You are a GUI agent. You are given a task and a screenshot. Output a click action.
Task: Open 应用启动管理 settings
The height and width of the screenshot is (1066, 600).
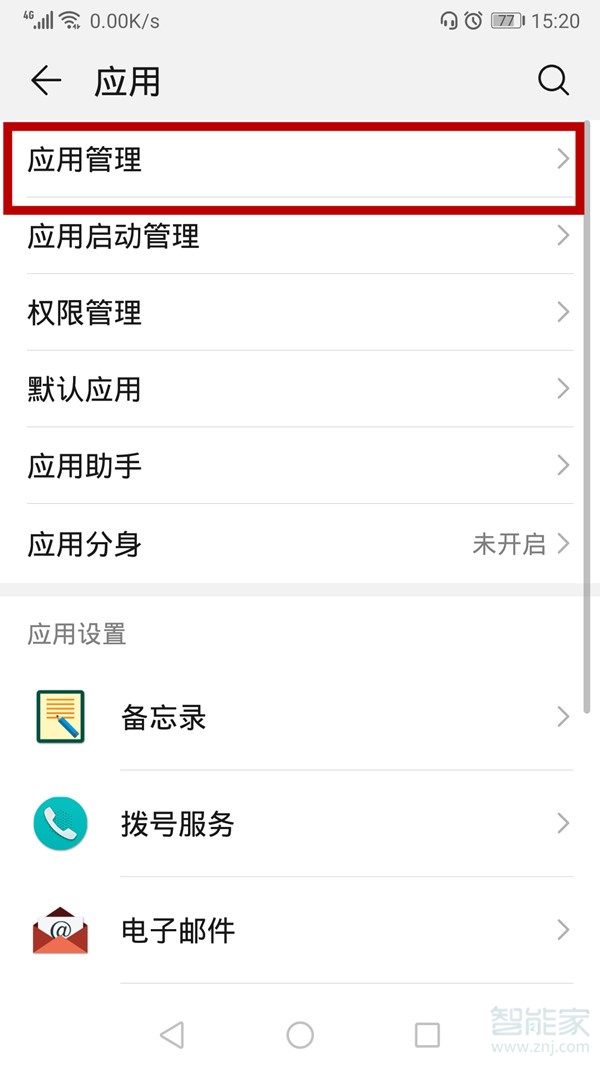(x=295, y=236)
